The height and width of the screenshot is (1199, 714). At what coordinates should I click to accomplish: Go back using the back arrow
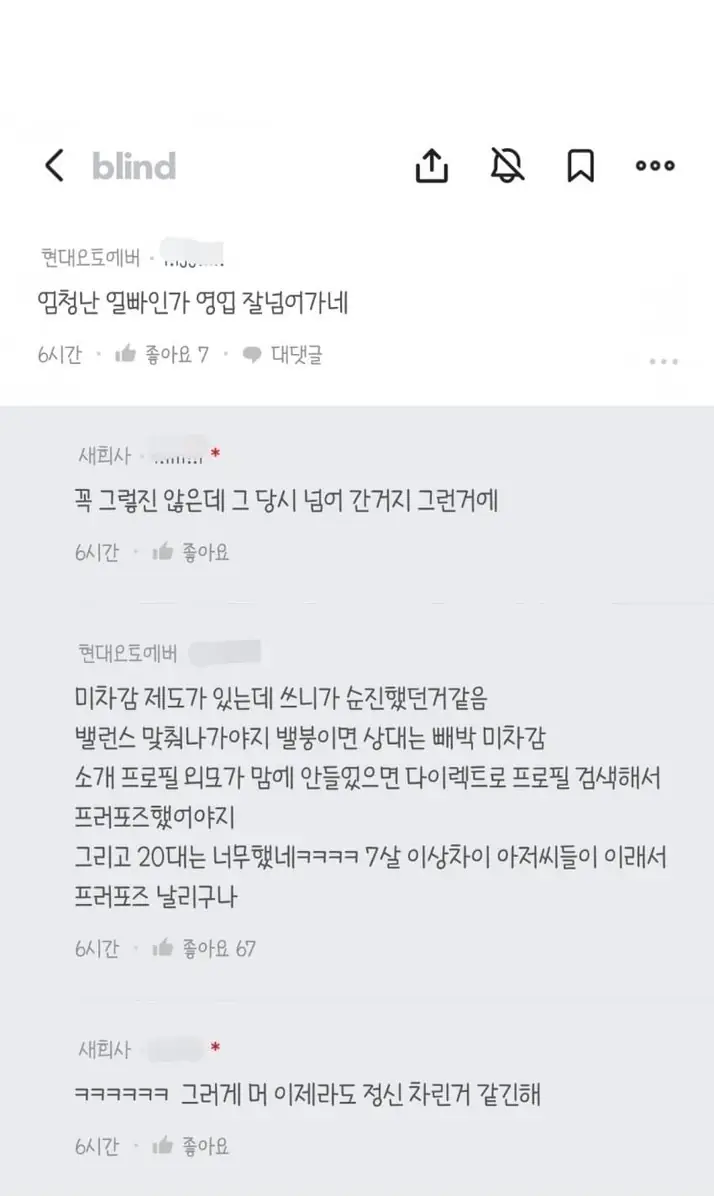(55, 166)
